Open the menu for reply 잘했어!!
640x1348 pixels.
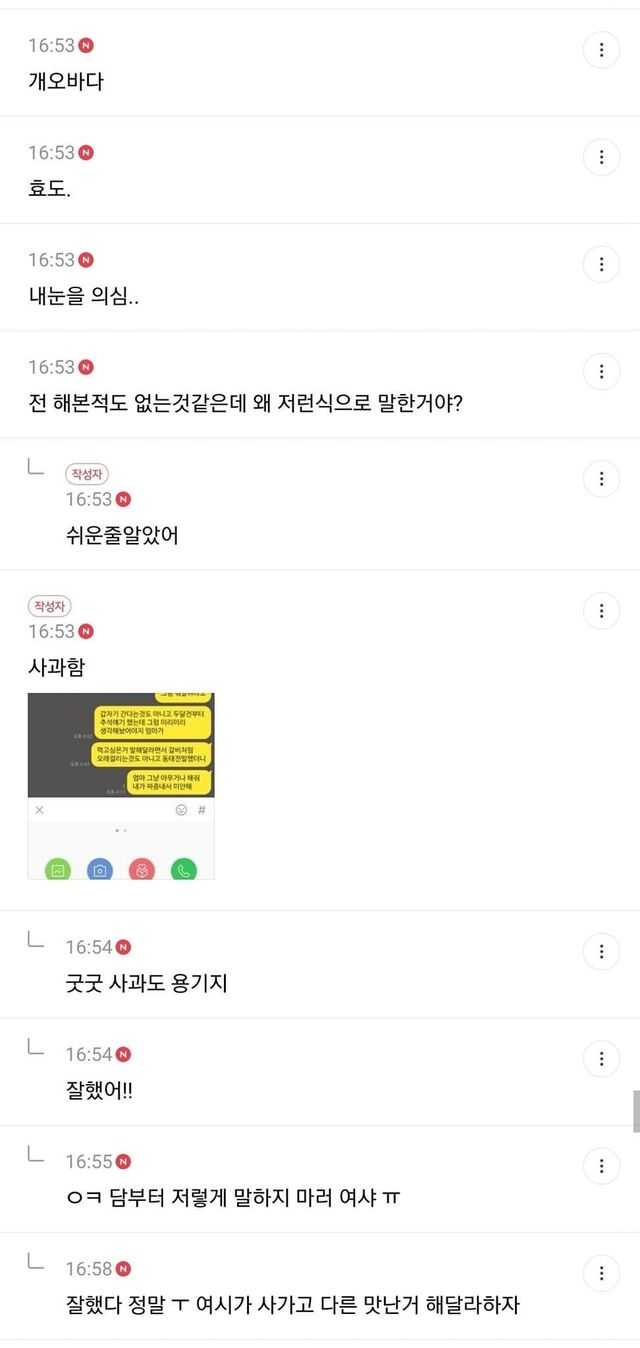coord(601,1058)
